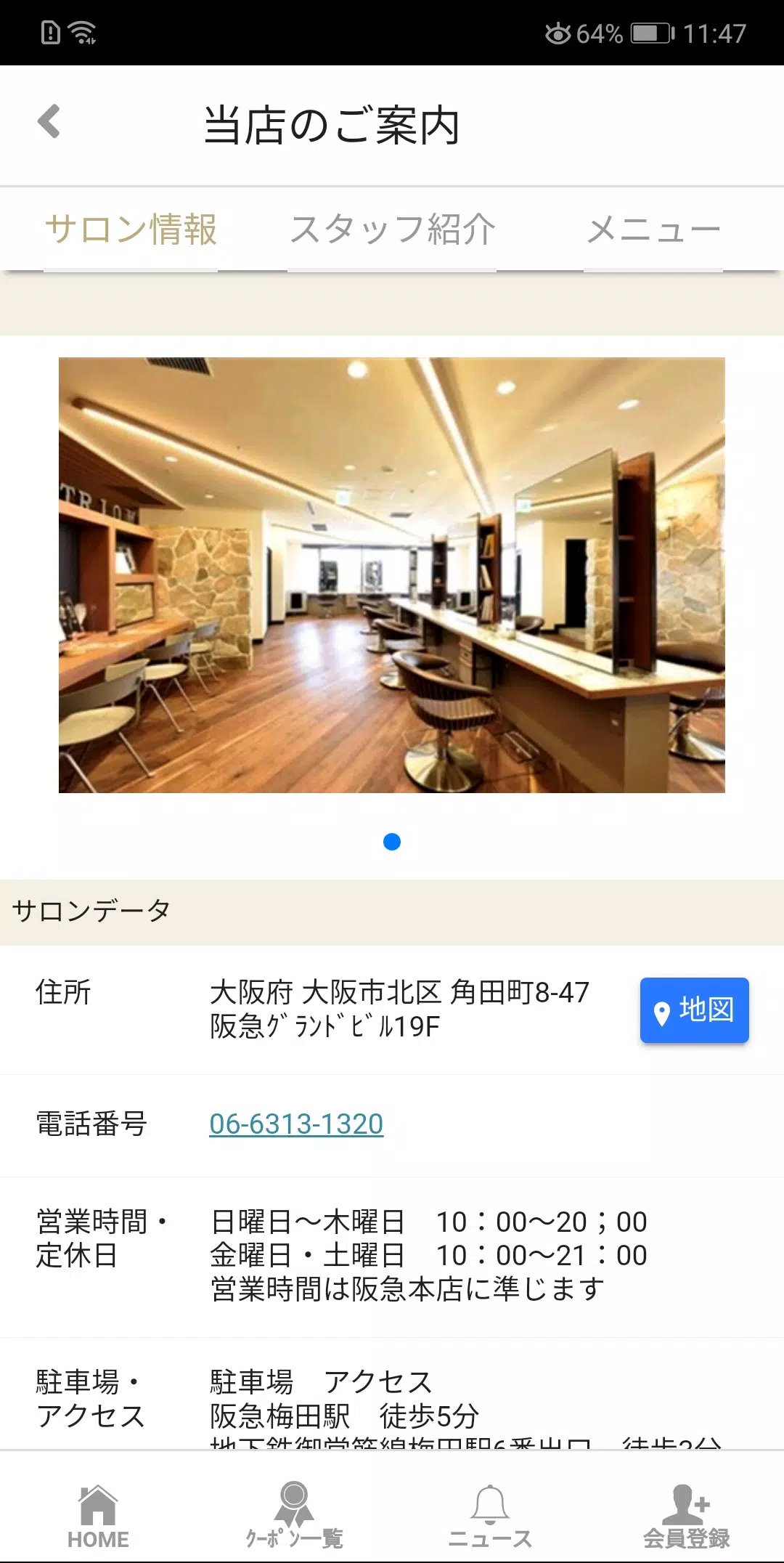Image resolution: width=784 pixels, height=1563 pixels.
Task: Call the number 06-6313-1320
Action: pyautogui.click(x=295, y=1124)
